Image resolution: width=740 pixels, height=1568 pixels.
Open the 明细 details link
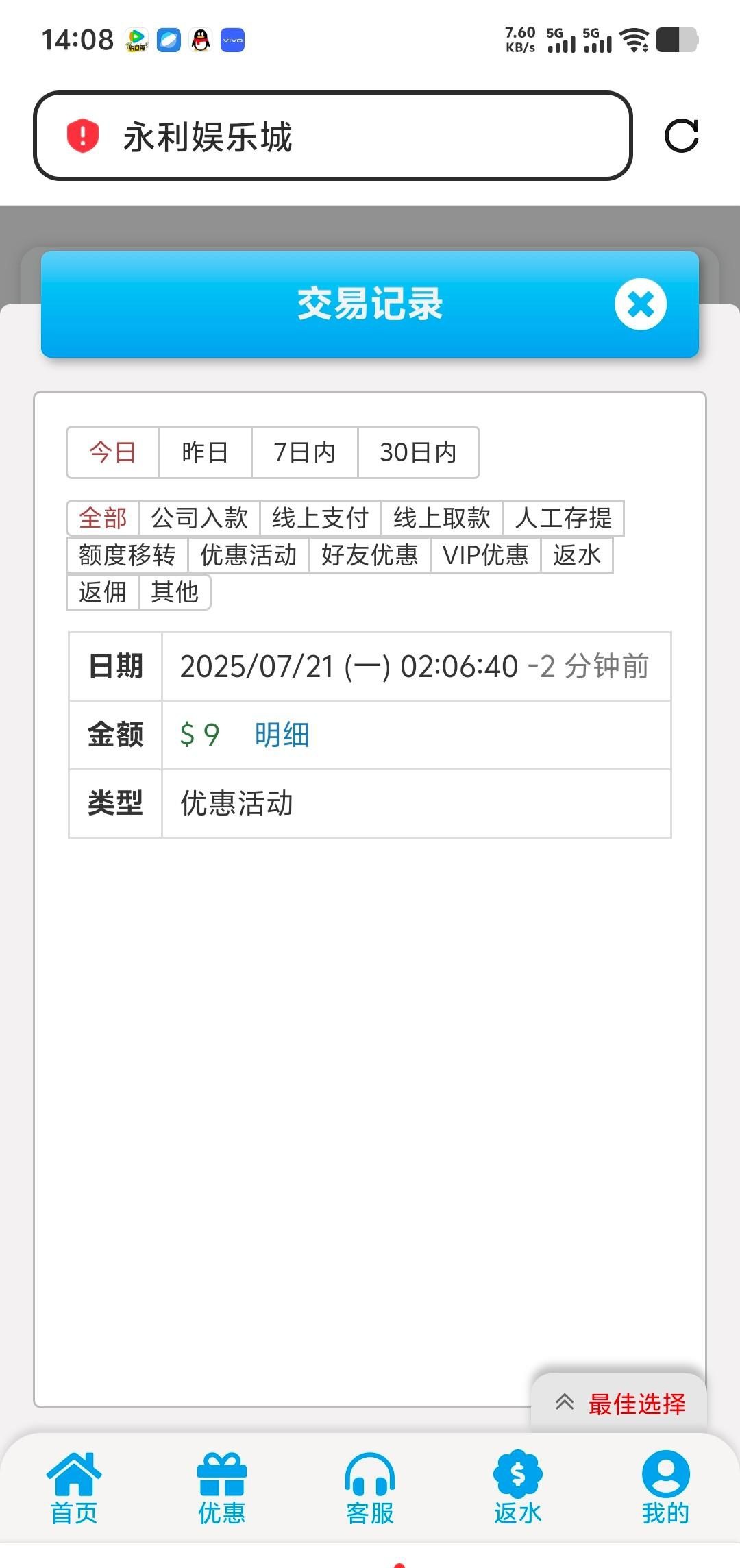(282, 735)
